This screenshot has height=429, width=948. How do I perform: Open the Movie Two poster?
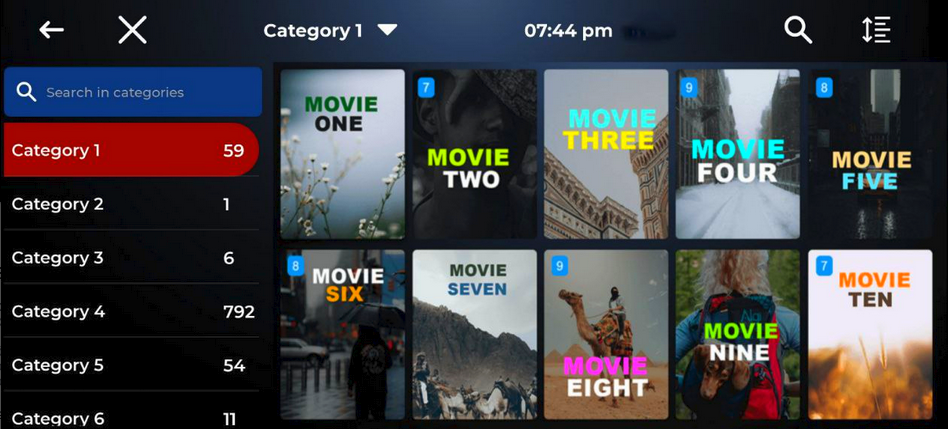pos(474,153)
